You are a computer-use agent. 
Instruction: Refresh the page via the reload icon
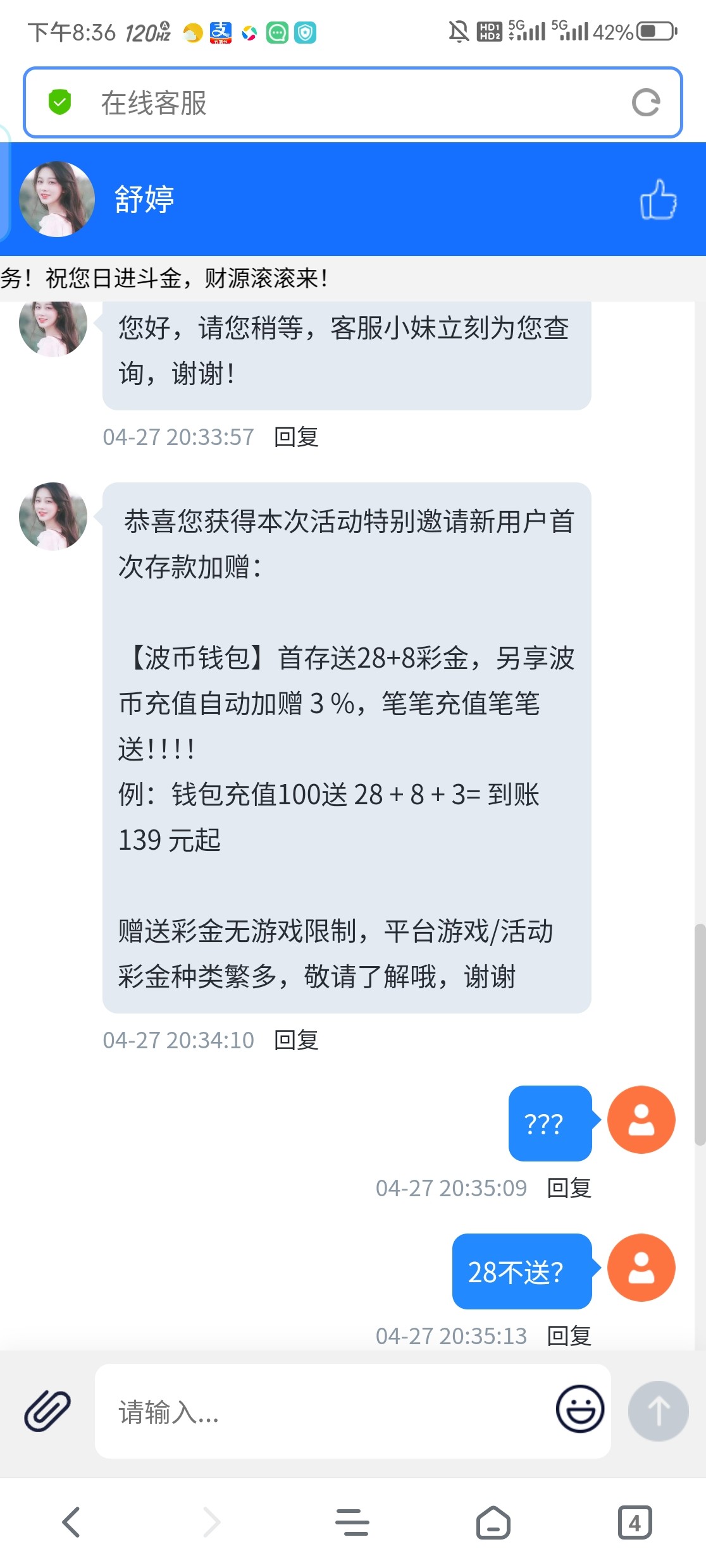click(x=646, y=102)
